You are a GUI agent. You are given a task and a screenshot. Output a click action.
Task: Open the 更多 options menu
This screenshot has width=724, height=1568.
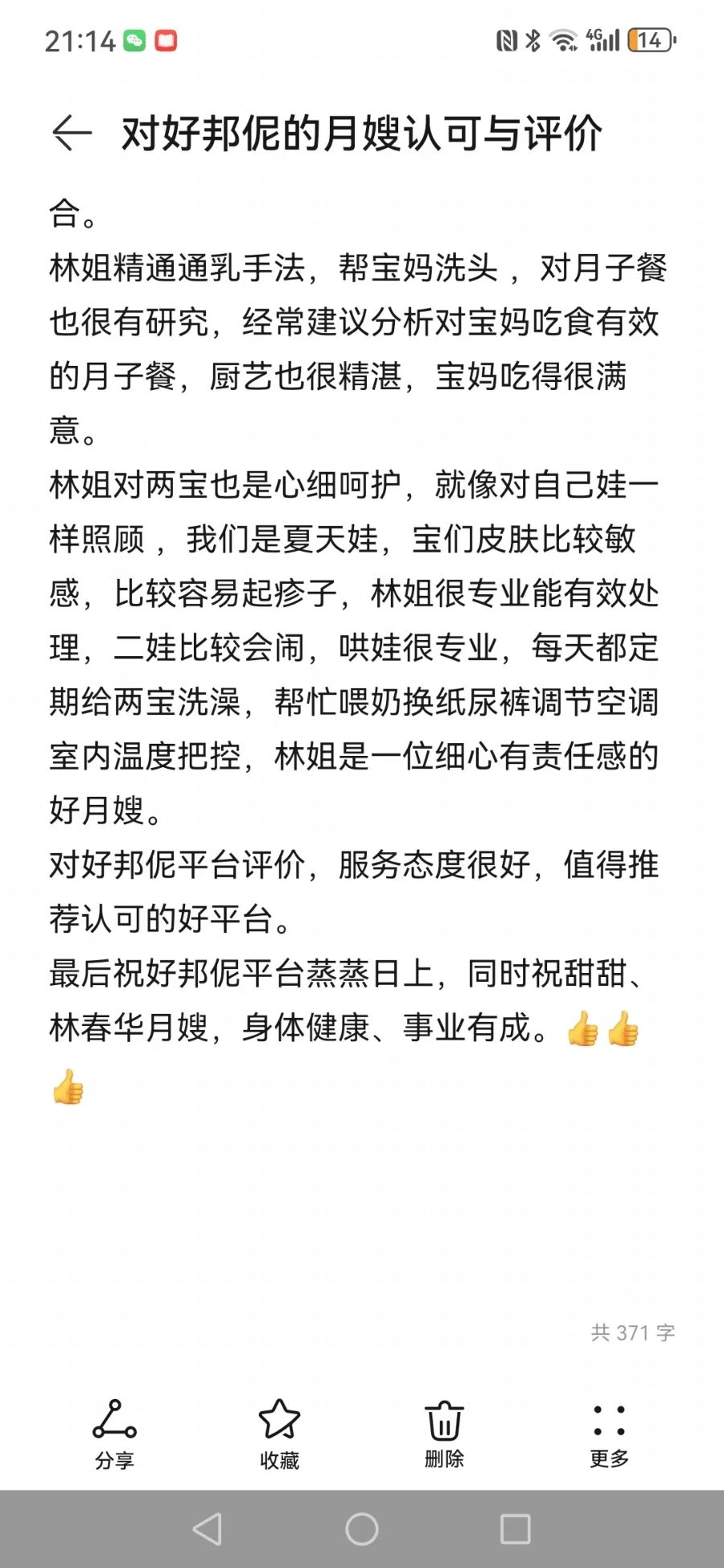point(609,1435)
